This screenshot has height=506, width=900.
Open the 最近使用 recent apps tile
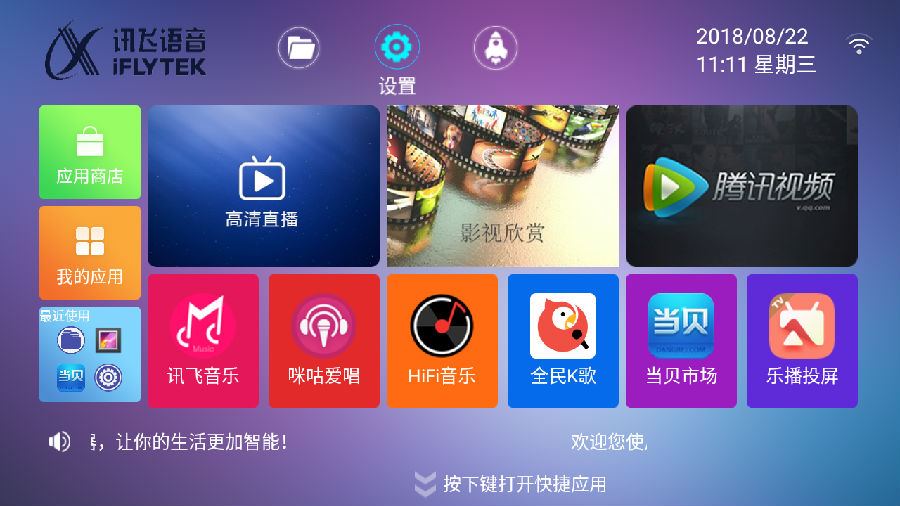click(x=90, y=355)
